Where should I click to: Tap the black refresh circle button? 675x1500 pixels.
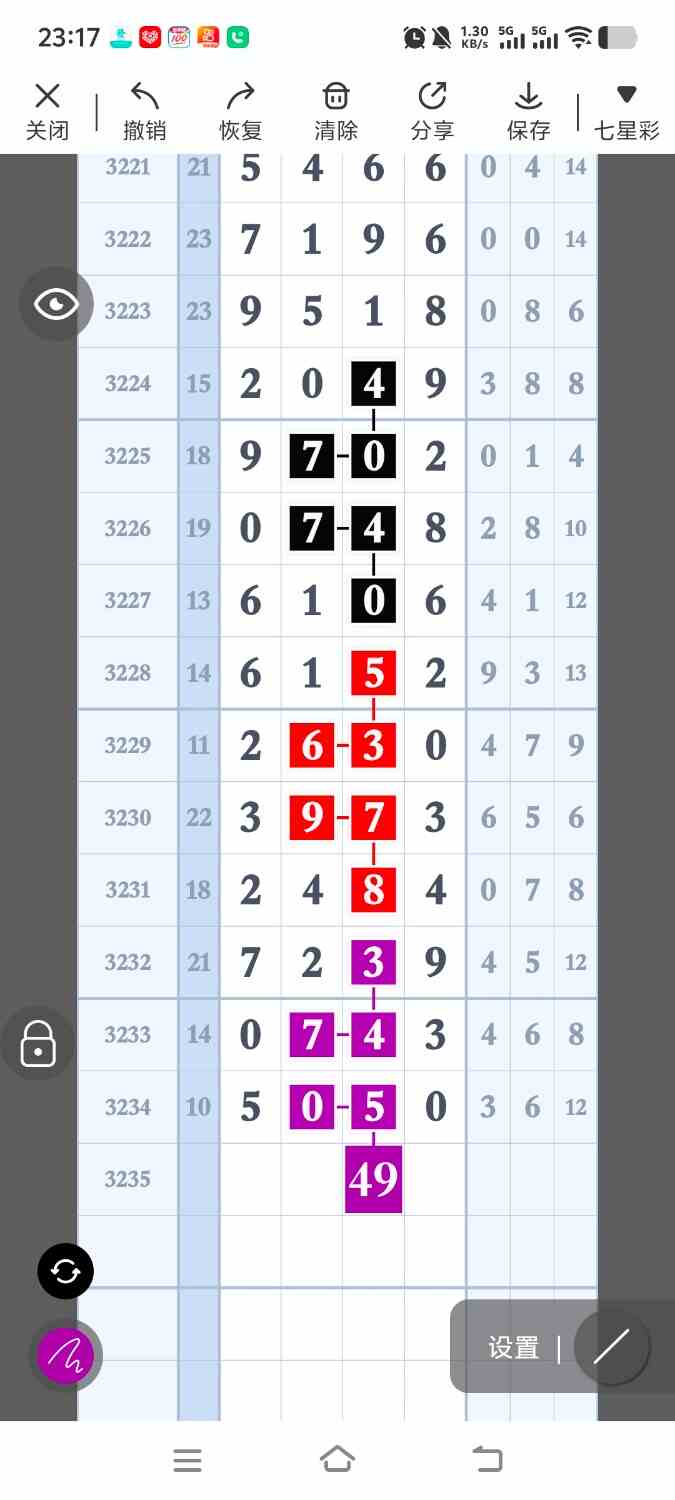click(x=65, y=1271)
